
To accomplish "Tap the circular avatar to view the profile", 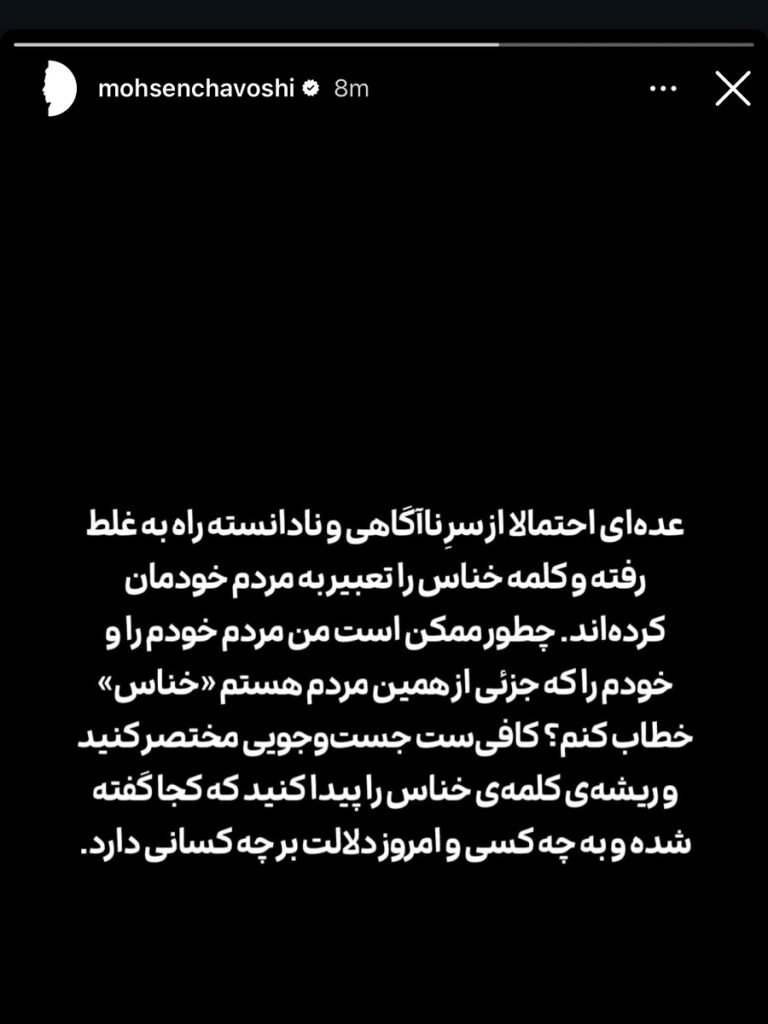I will [60, 88].
